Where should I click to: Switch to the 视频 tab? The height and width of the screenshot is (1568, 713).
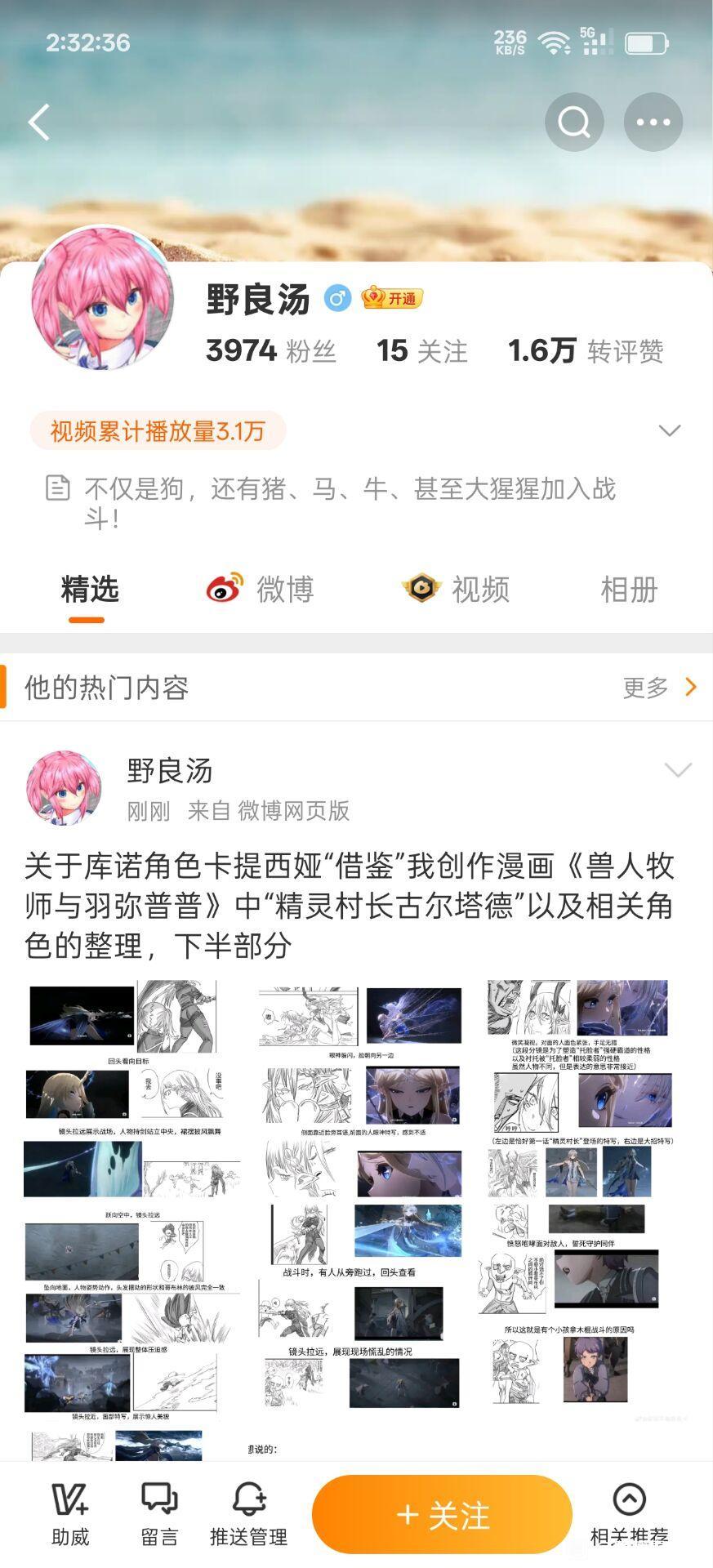point(456,589)
